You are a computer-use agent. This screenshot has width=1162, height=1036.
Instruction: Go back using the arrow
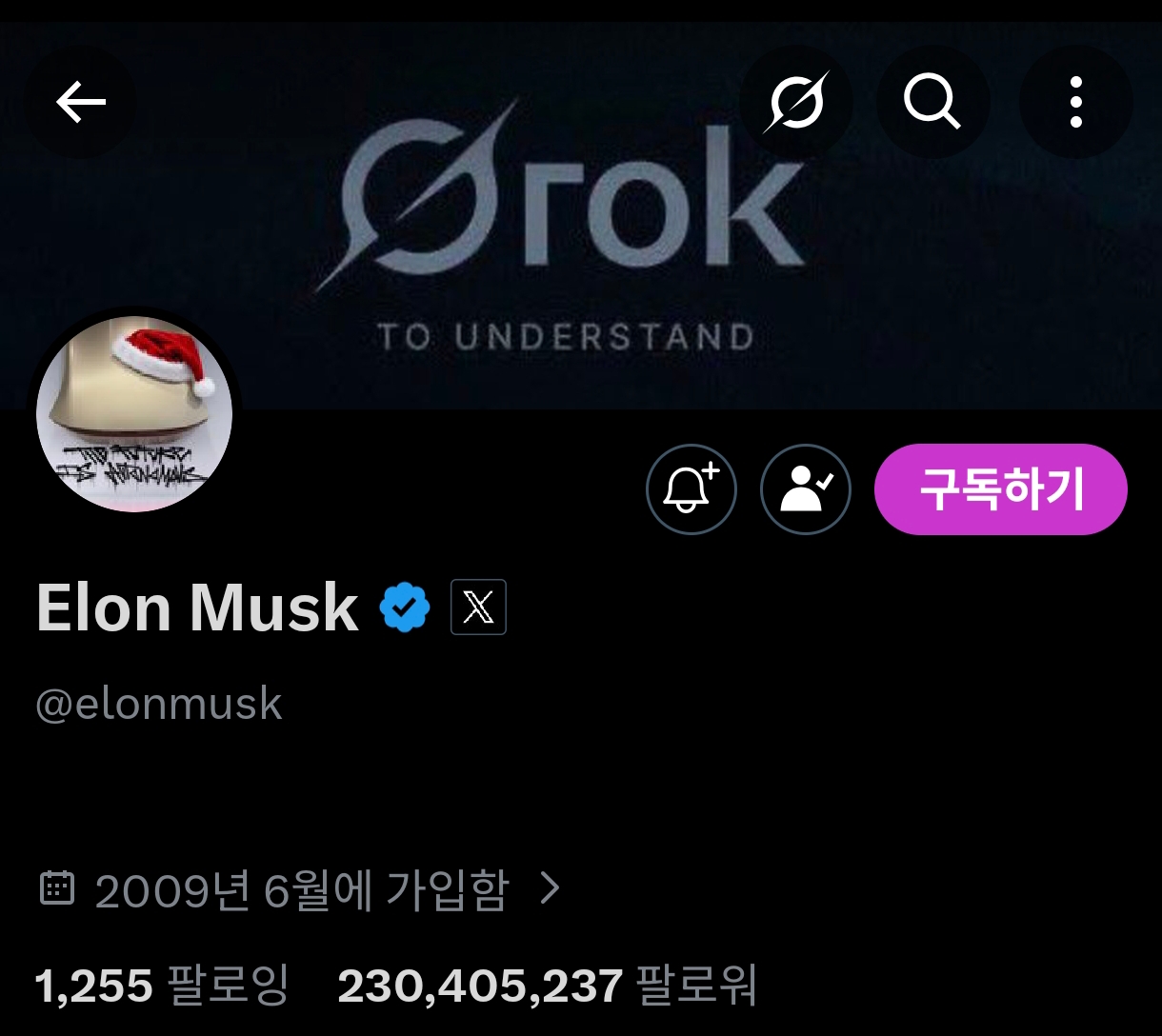coord(81,102)
